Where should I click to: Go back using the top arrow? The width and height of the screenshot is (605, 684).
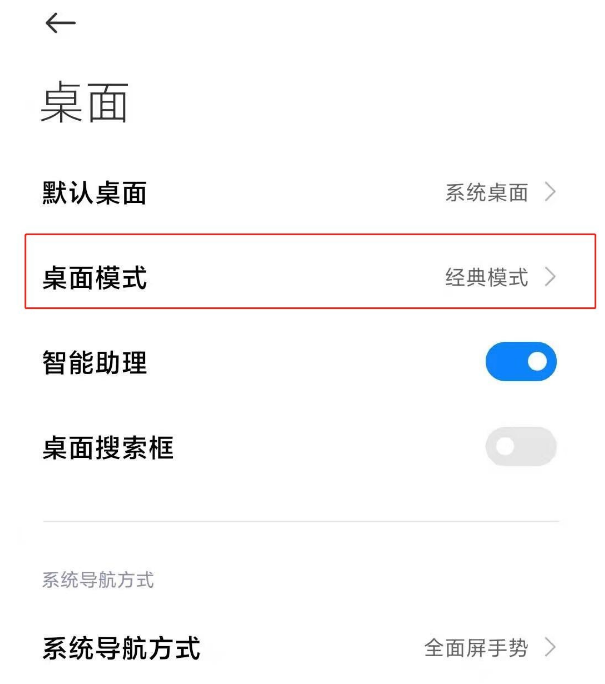click(60, 24)
